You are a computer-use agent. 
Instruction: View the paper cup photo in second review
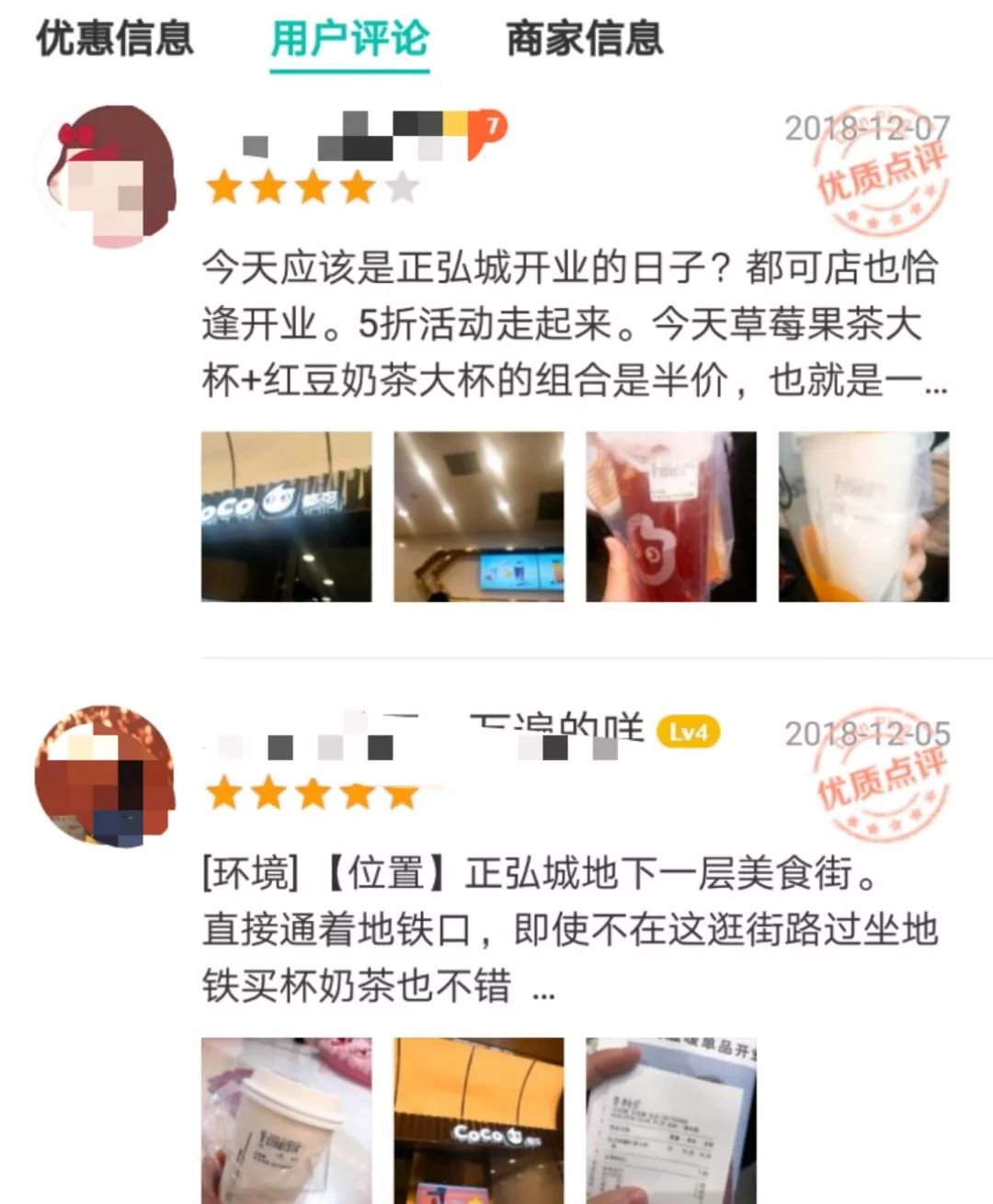tap(287, 1121)
